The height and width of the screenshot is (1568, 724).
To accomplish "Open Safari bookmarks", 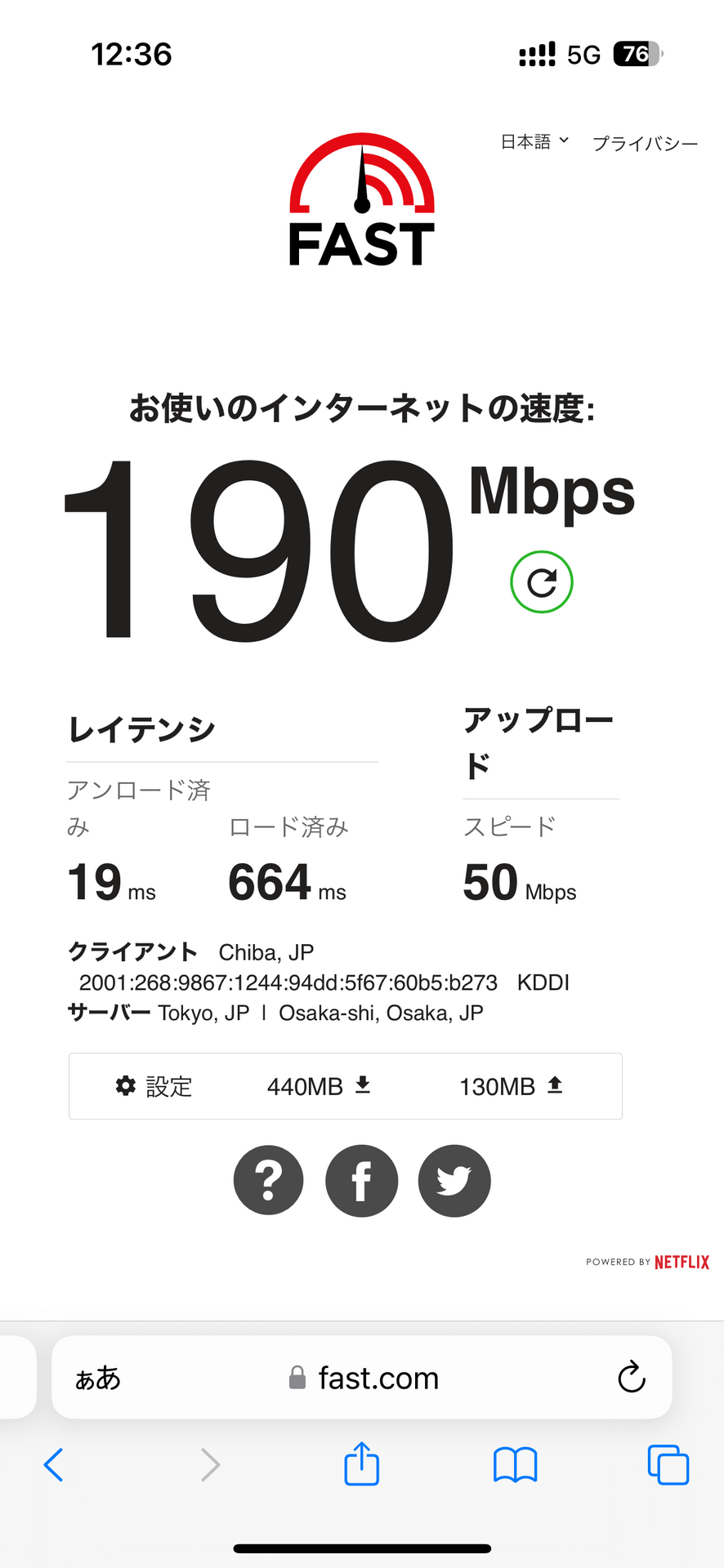I will (x=515, y=1465).
